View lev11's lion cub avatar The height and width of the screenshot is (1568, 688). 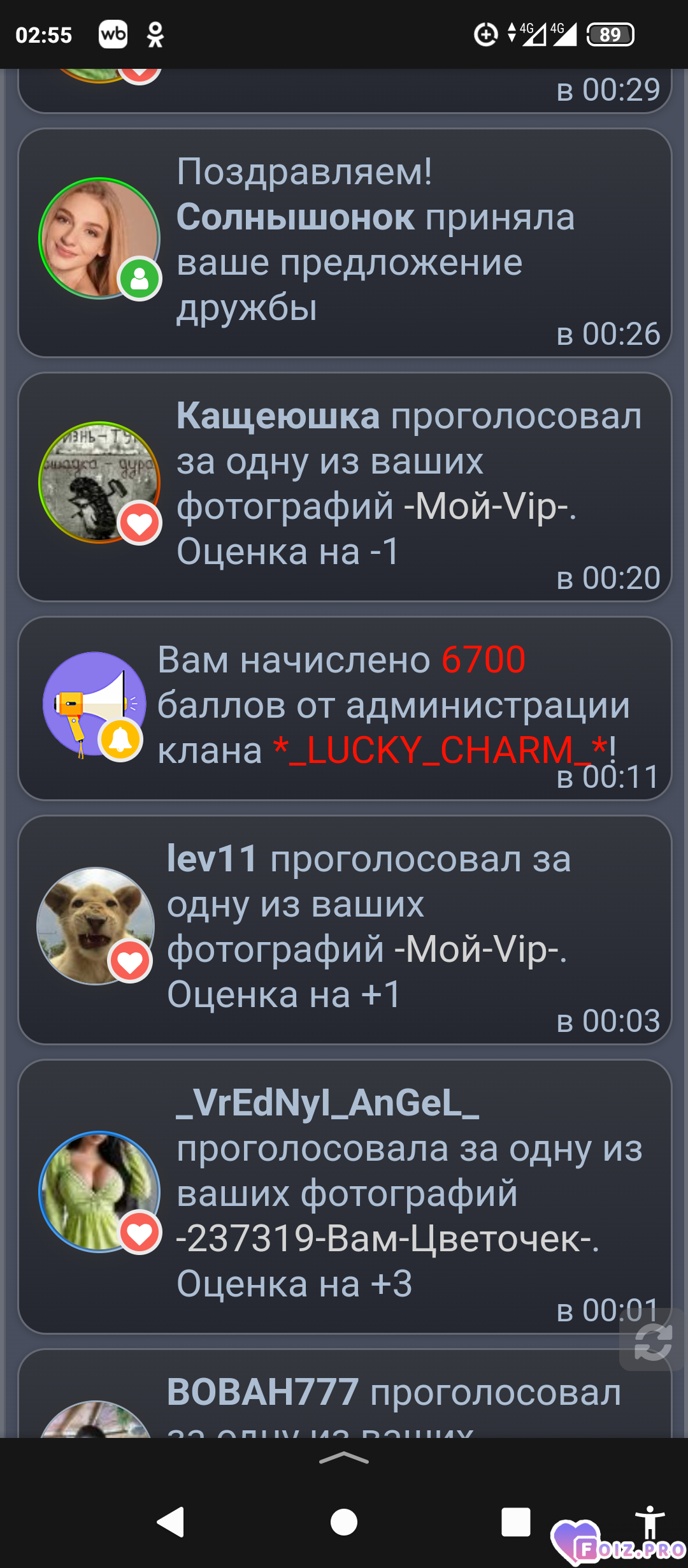pos(96,926)
